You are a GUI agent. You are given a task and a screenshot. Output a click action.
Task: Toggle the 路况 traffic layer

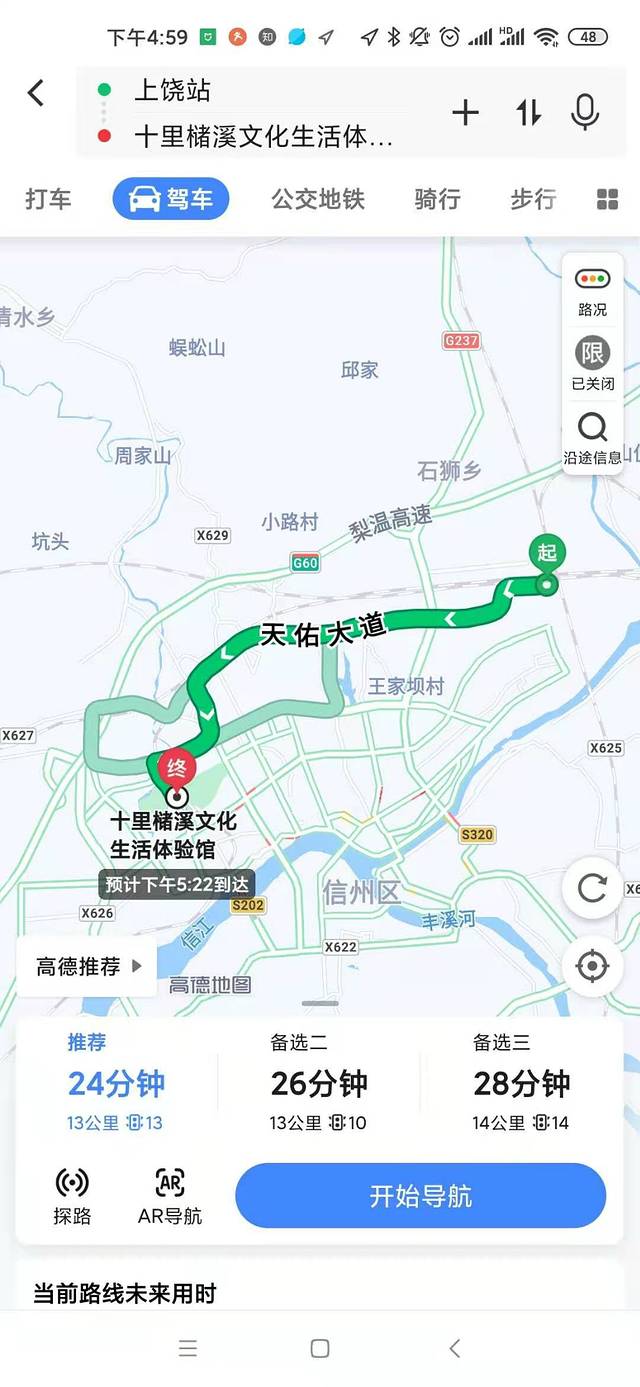tap(592, 291)
